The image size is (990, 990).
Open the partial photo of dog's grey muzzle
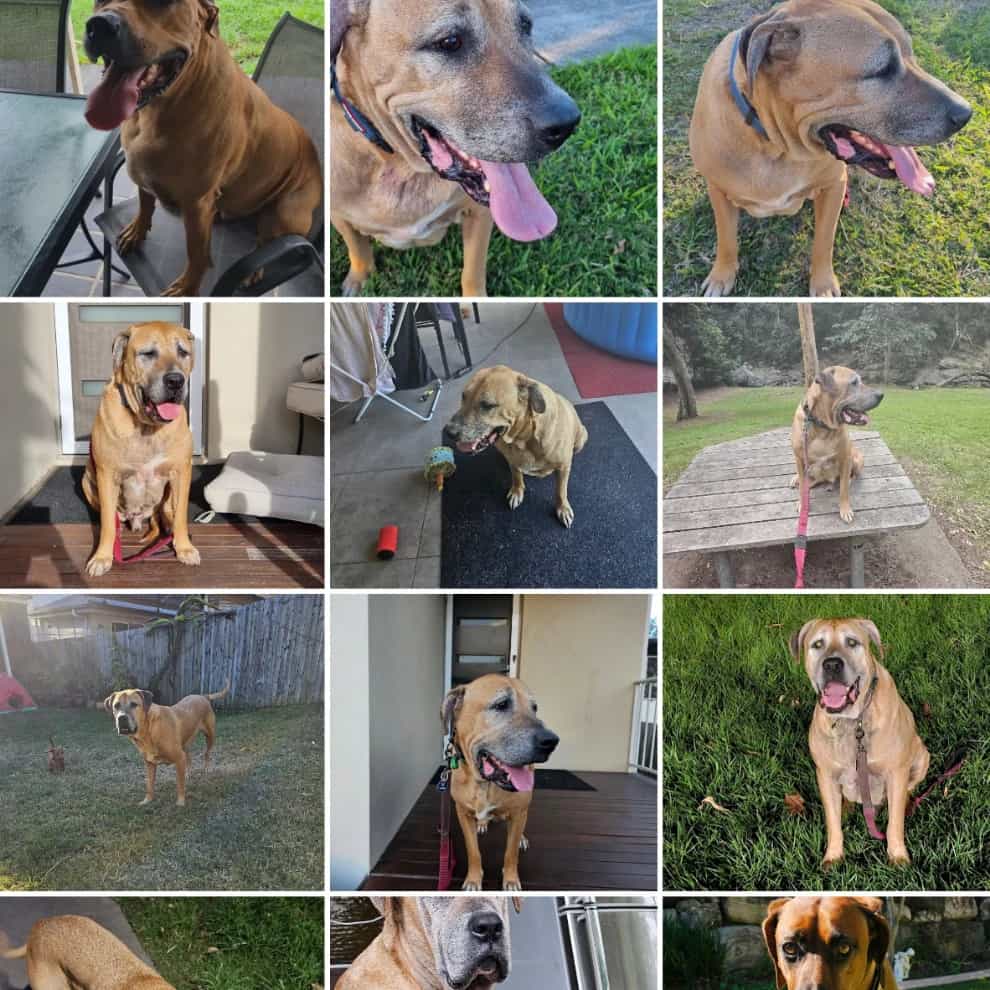(494, 943)
